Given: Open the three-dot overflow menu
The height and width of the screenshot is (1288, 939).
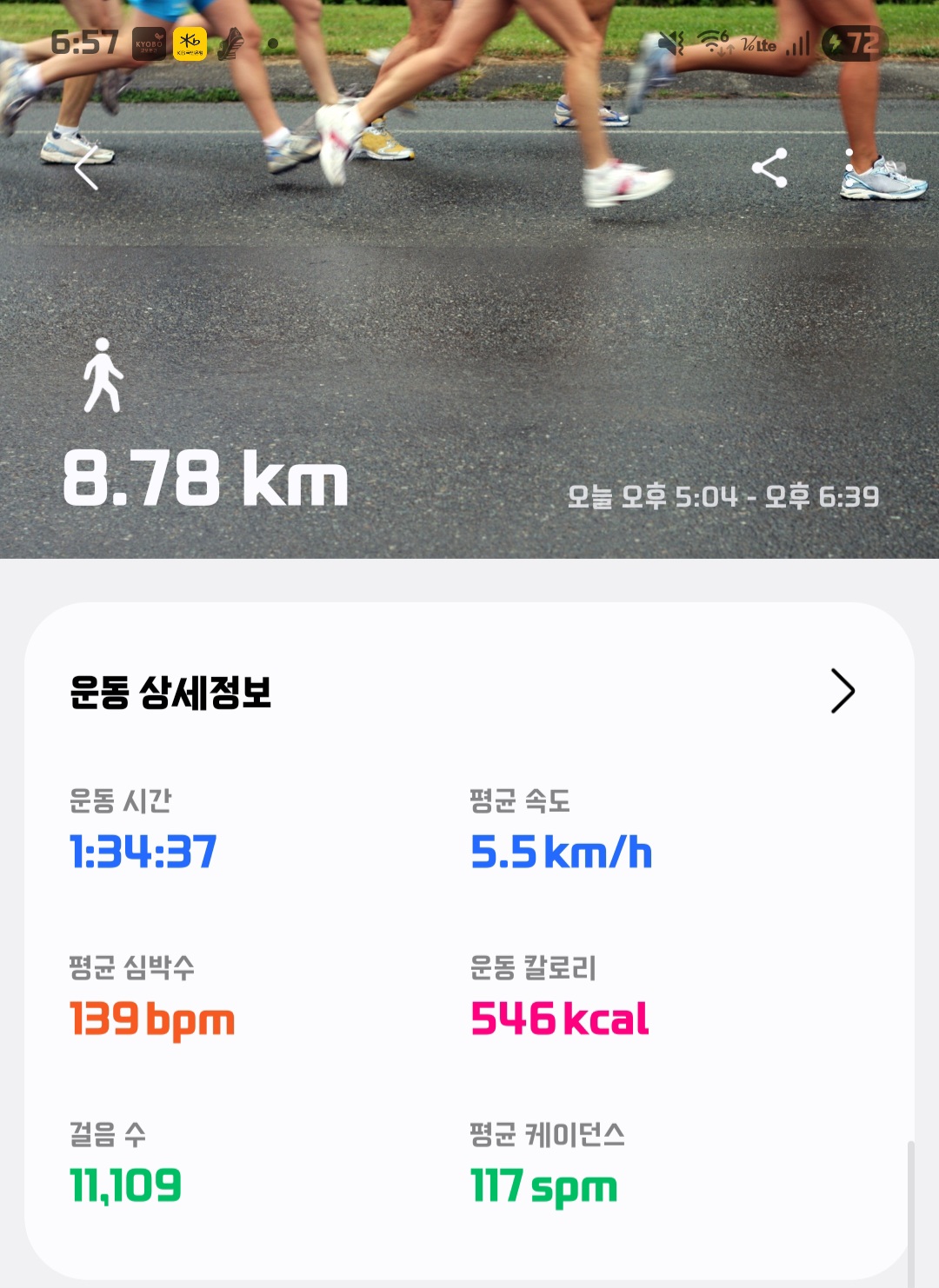Looking at the screenshot, I should tap(849, 166).
